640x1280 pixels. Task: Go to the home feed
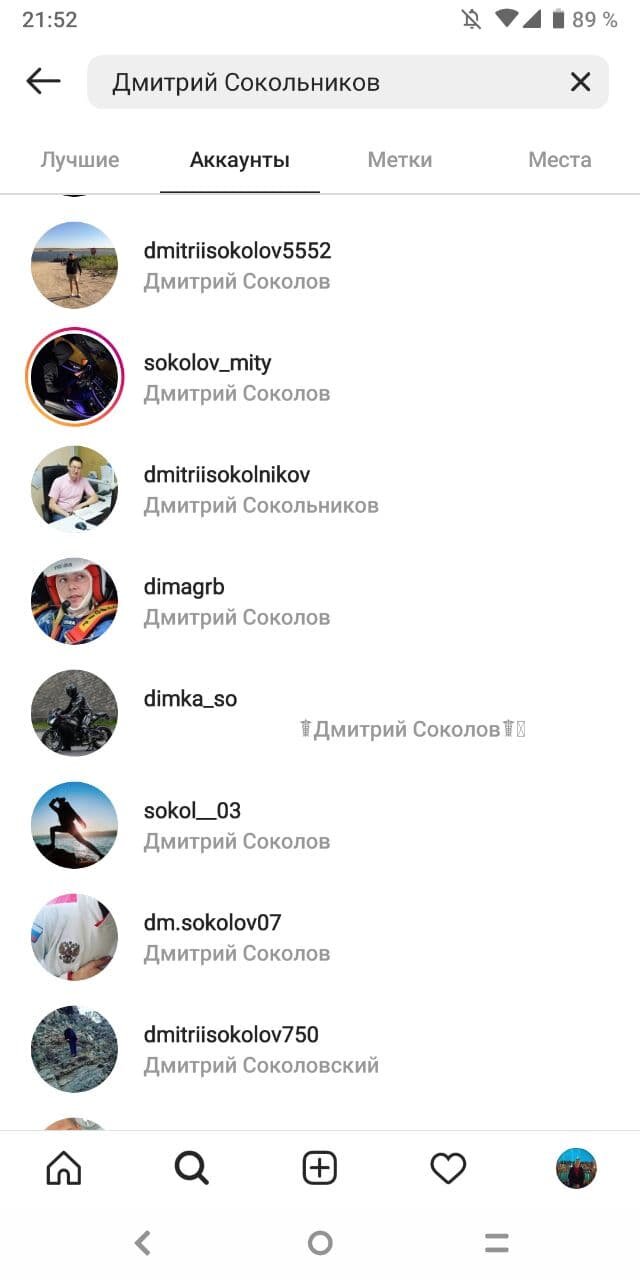[x=64, y=1168]
